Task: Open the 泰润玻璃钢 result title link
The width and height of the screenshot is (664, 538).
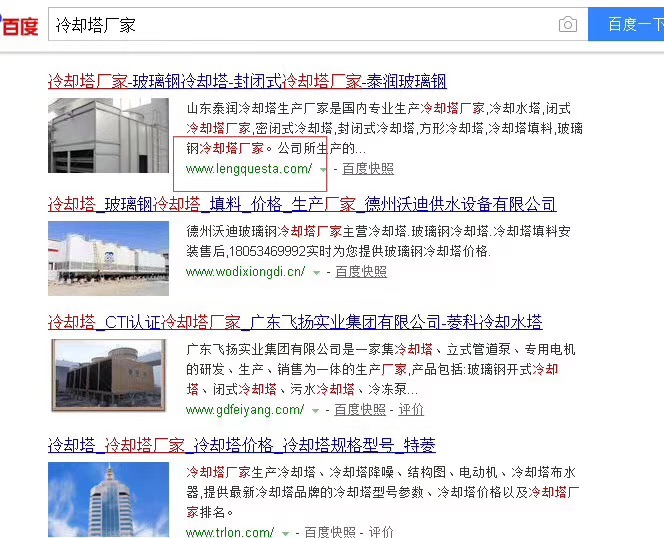Action: (x=247, y=81)
